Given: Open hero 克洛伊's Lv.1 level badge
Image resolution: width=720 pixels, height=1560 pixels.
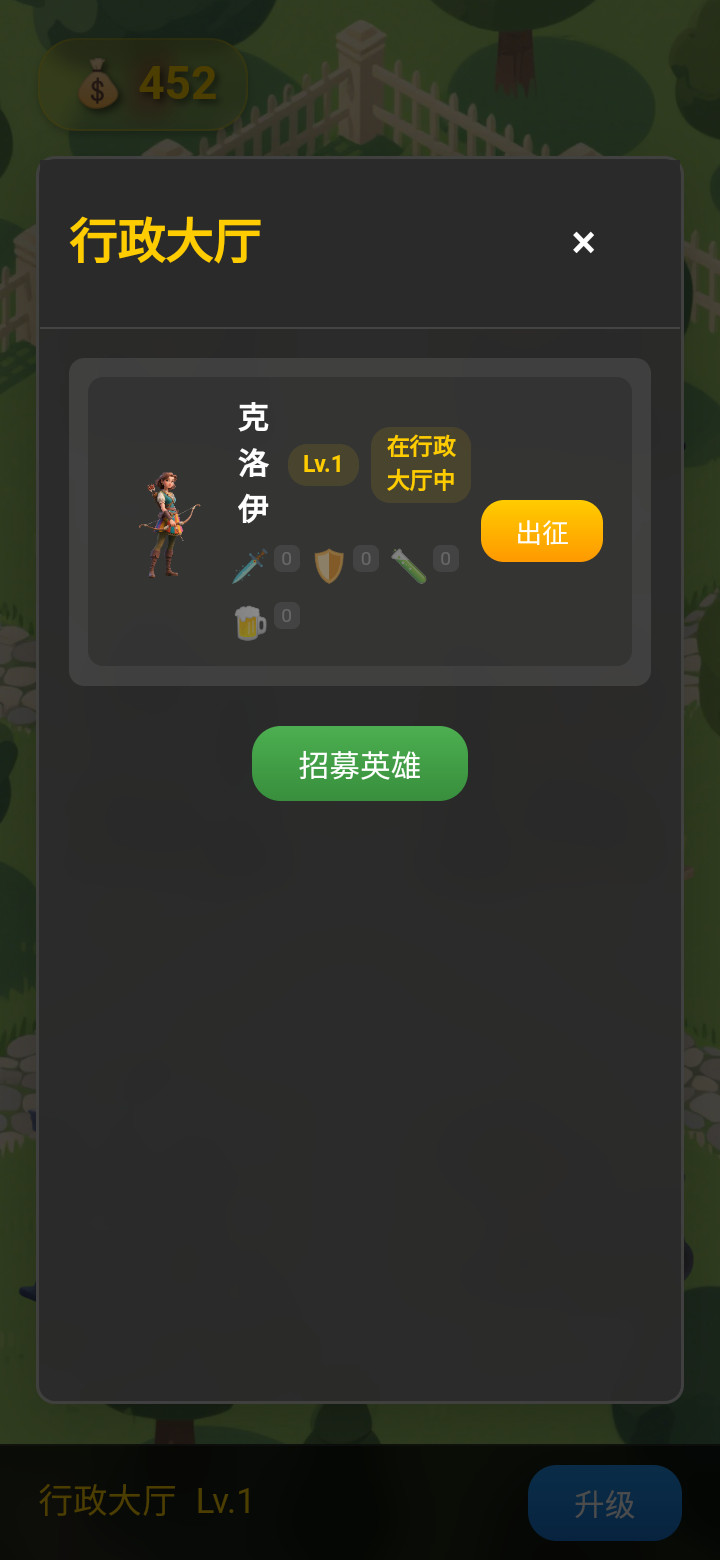Looking at the screenshot, I should [x=322, y=464].
